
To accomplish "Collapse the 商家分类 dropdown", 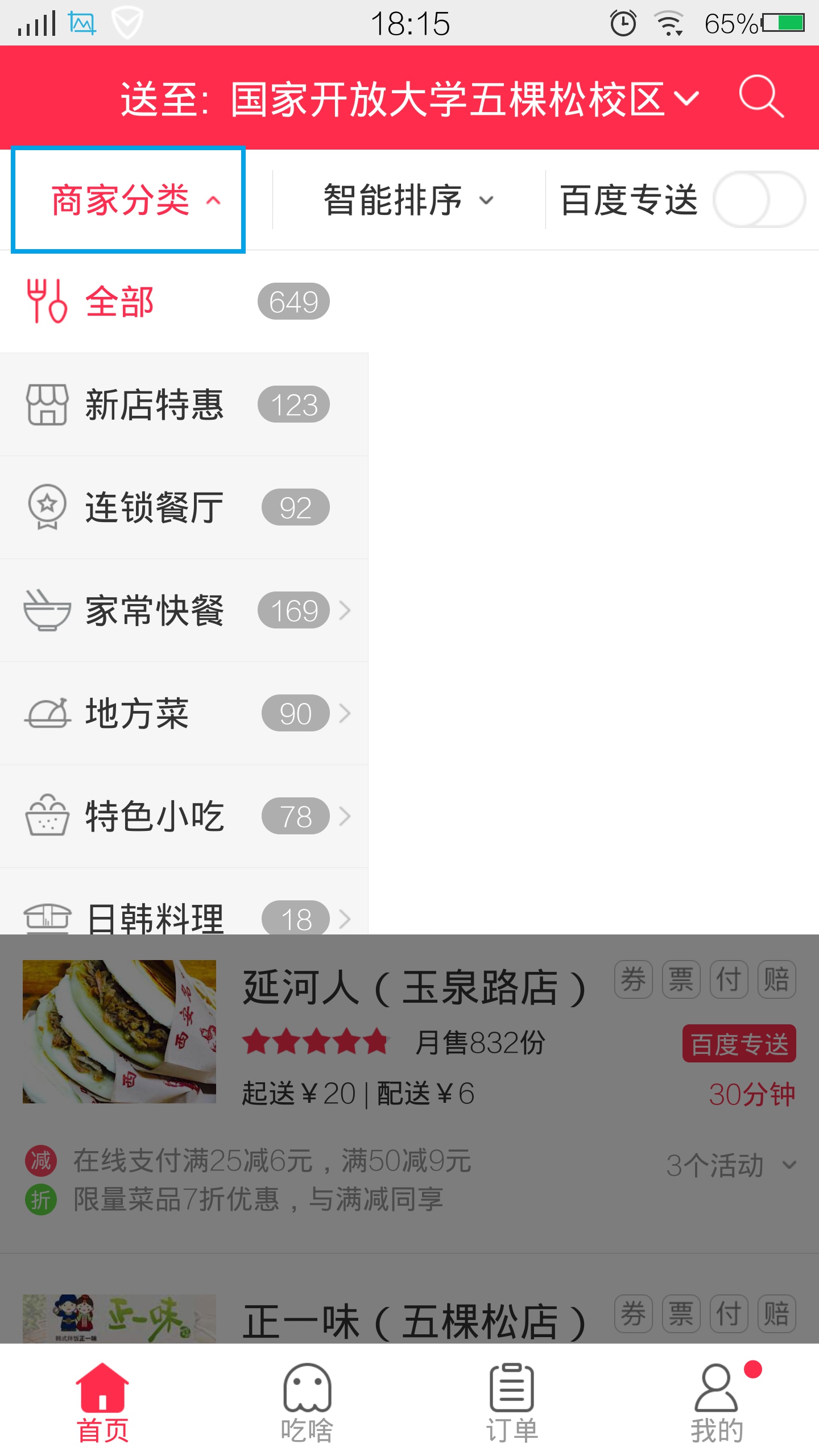I will pyautogui.click(x=129, y=200).
